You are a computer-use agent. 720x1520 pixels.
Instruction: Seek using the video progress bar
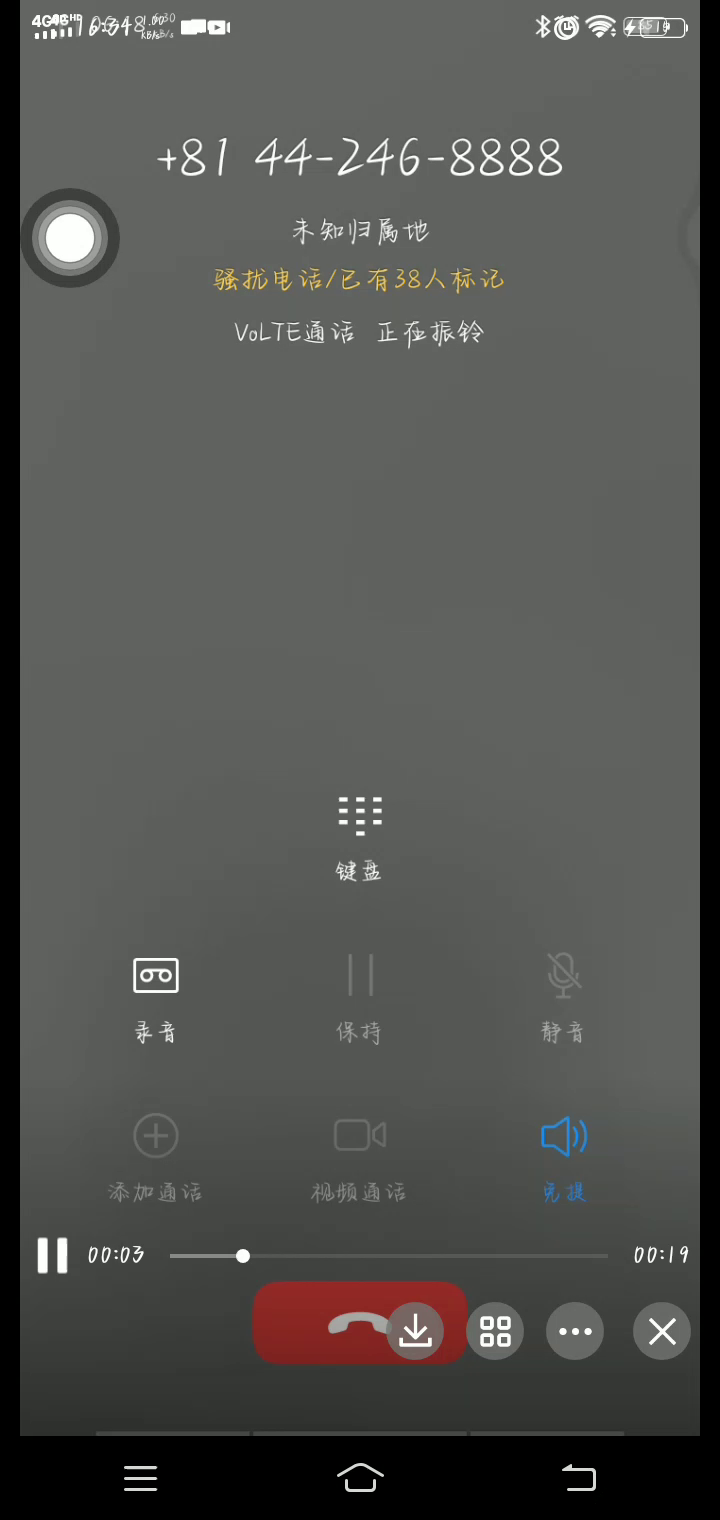tap(388, 1255)
